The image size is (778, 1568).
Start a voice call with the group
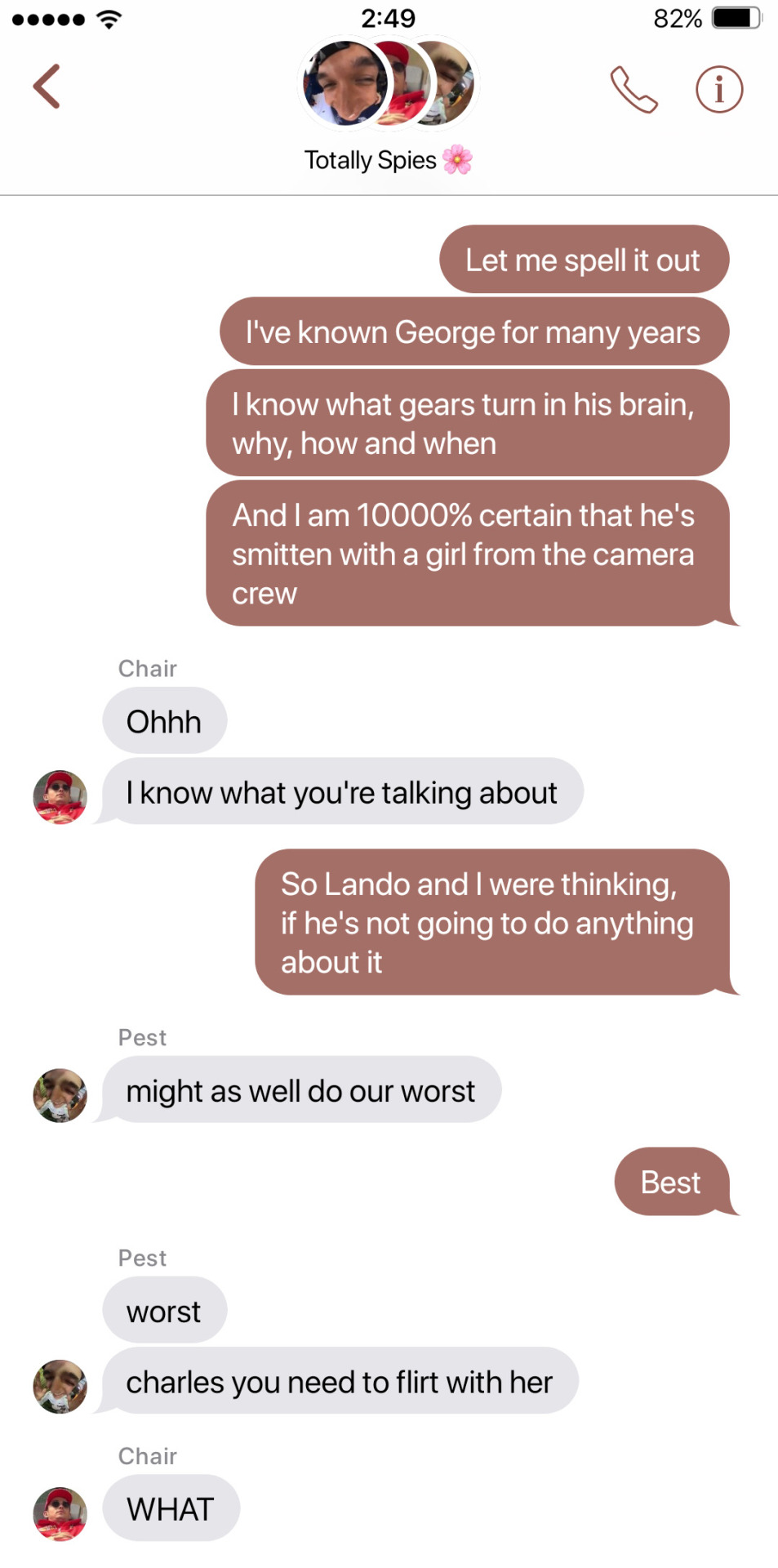click(x=634, y=89)
